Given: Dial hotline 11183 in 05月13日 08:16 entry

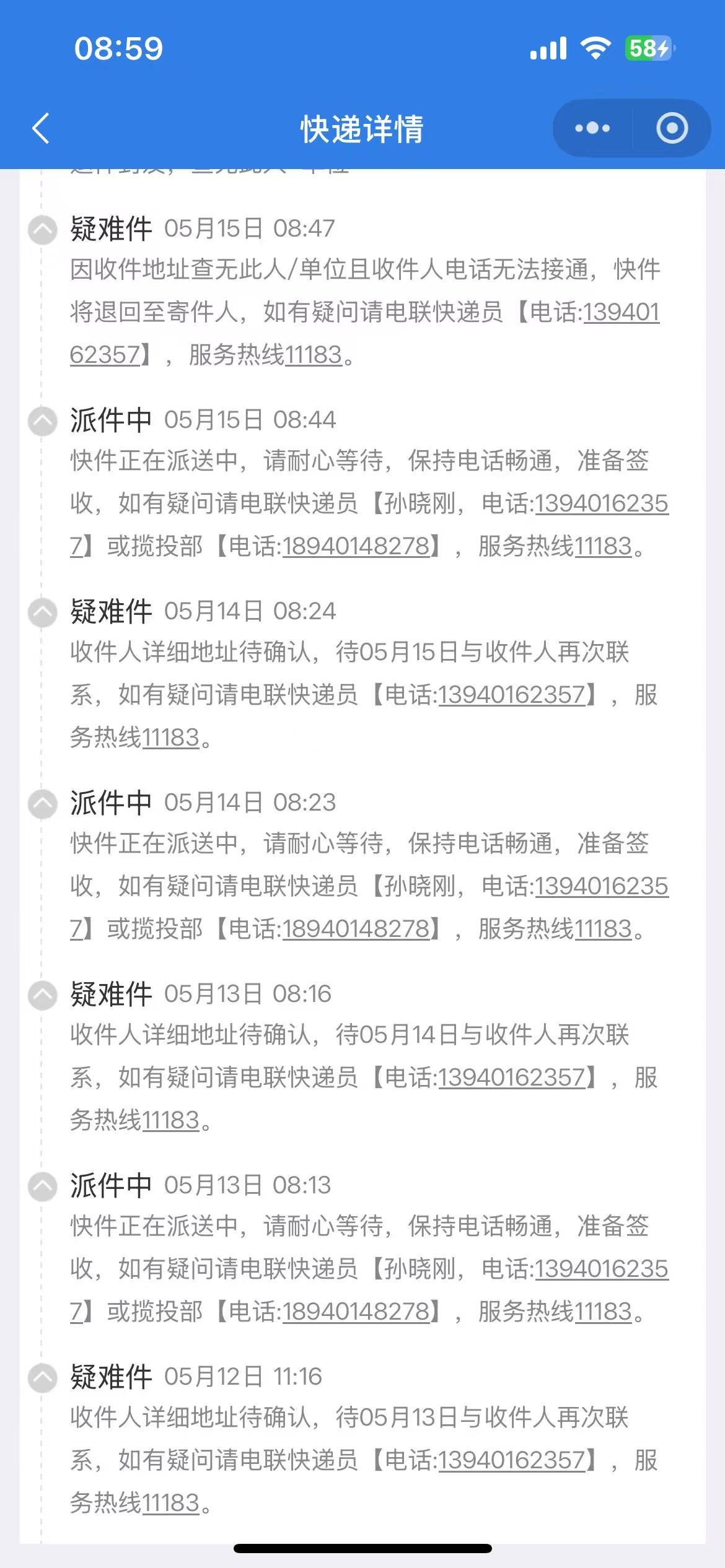Looking at the screenshot, I should 170,1120.
